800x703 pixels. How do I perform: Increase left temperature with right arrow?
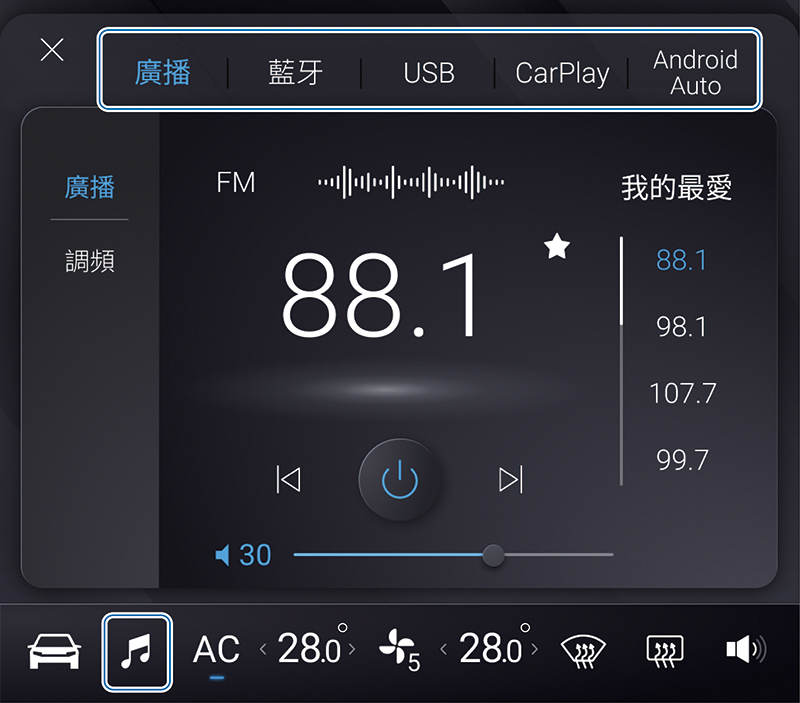point(351,651)
